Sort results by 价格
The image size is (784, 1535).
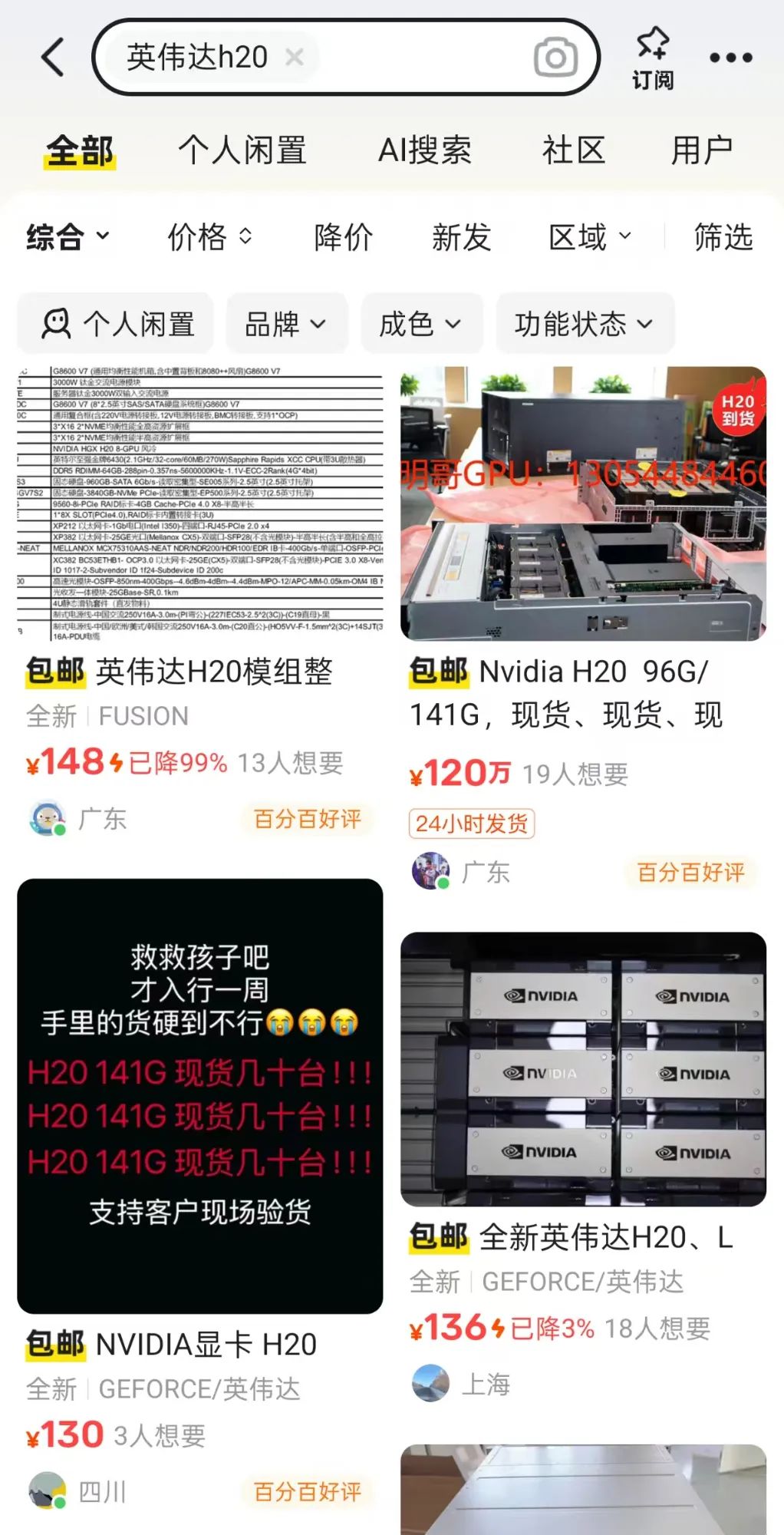[209, 237]
